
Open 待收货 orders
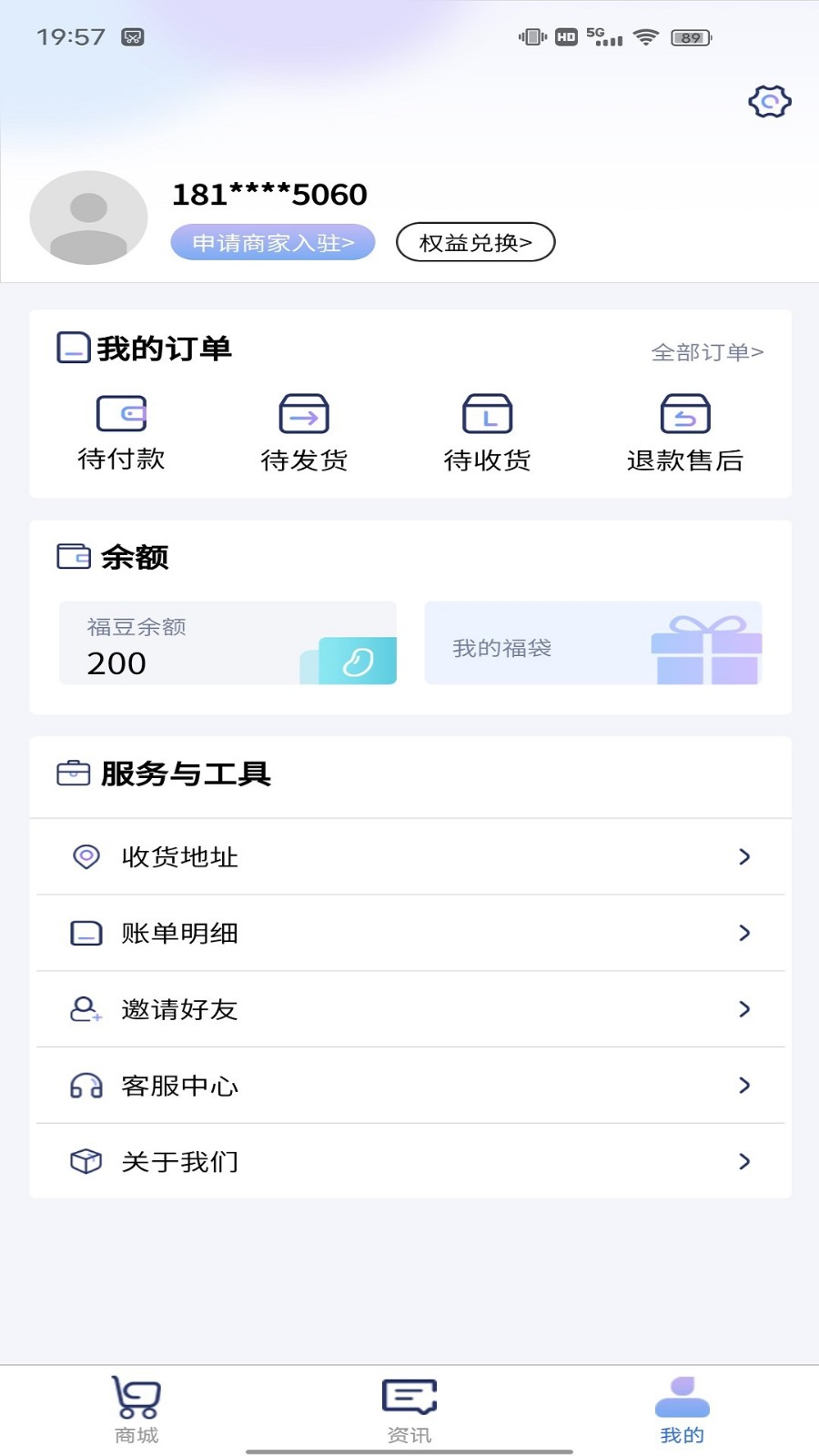tap(487, 433)
